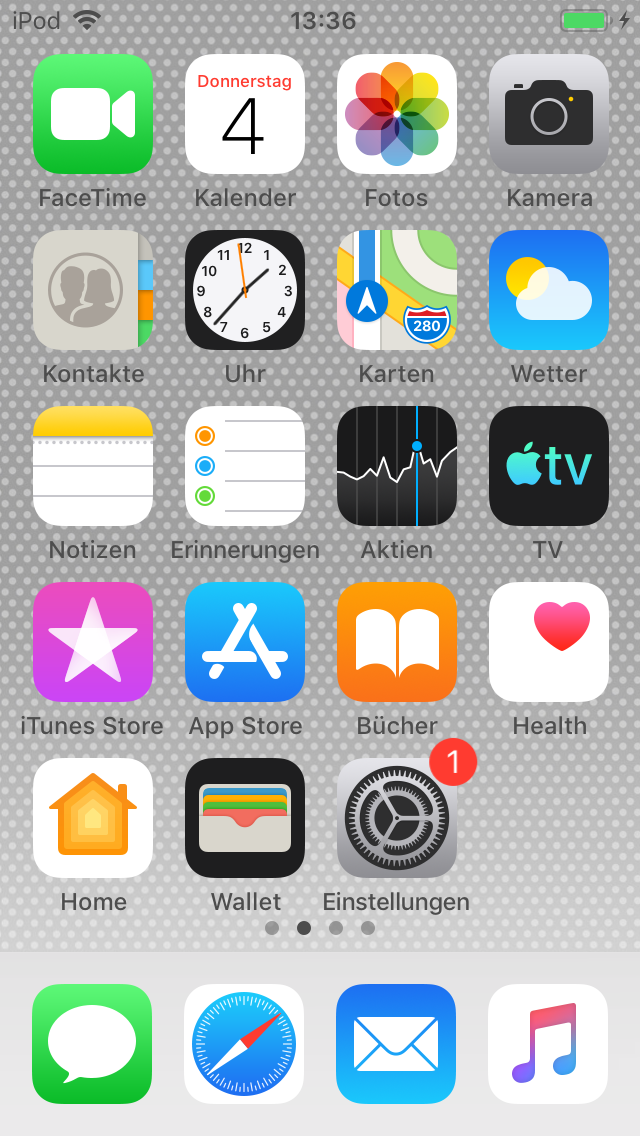Launch the App Store
Image resolution: width=640 pixels, height=1136 pixels.
245,642
